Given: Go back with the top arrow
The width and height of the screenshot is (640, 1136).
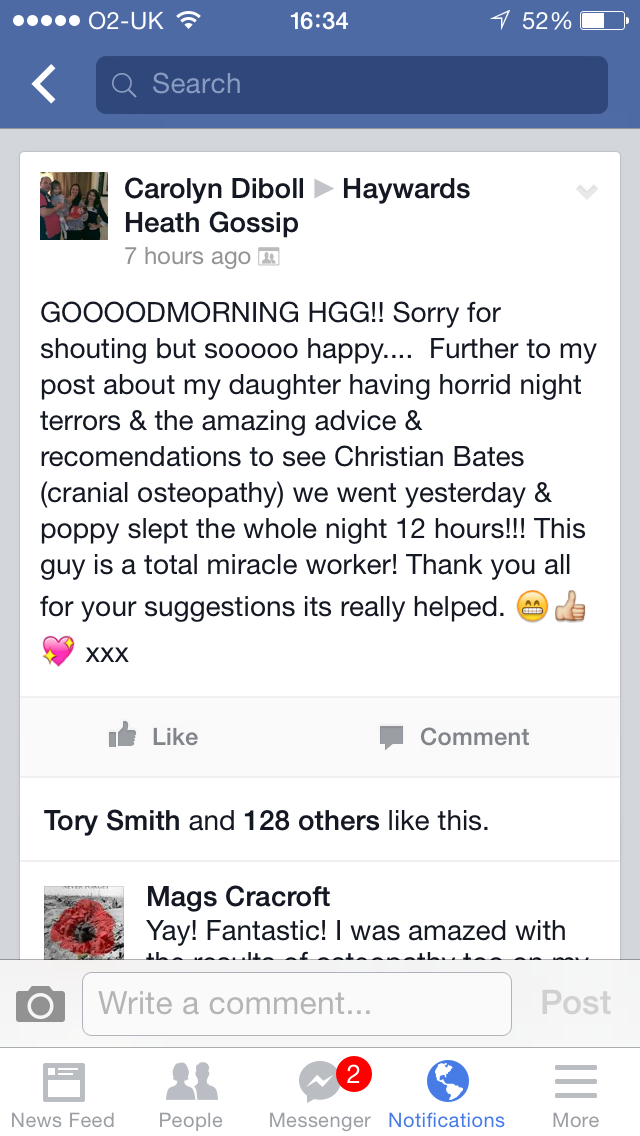Looking at the screenshot, I should (44, 85).
